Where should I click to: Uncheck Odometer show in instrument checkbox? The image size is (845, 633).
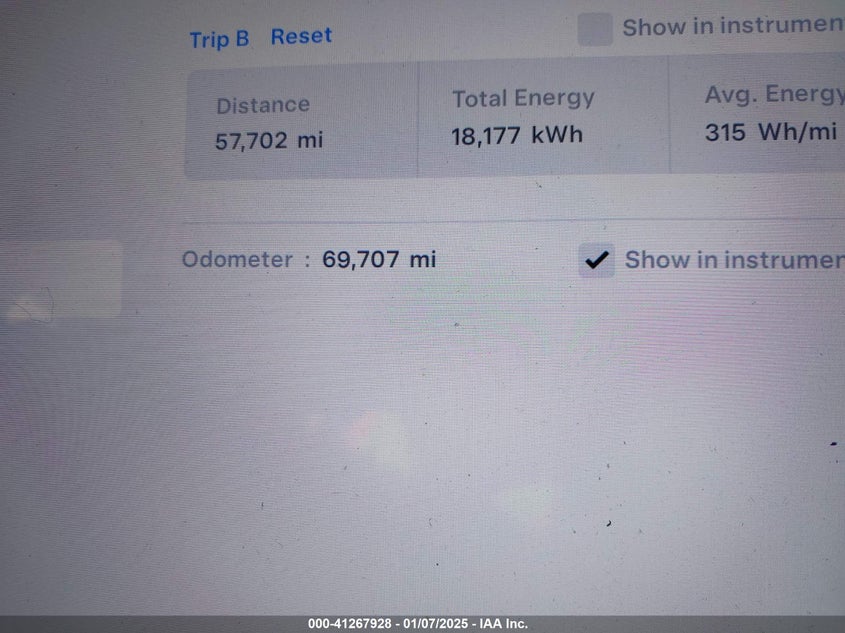click(597, 261)
